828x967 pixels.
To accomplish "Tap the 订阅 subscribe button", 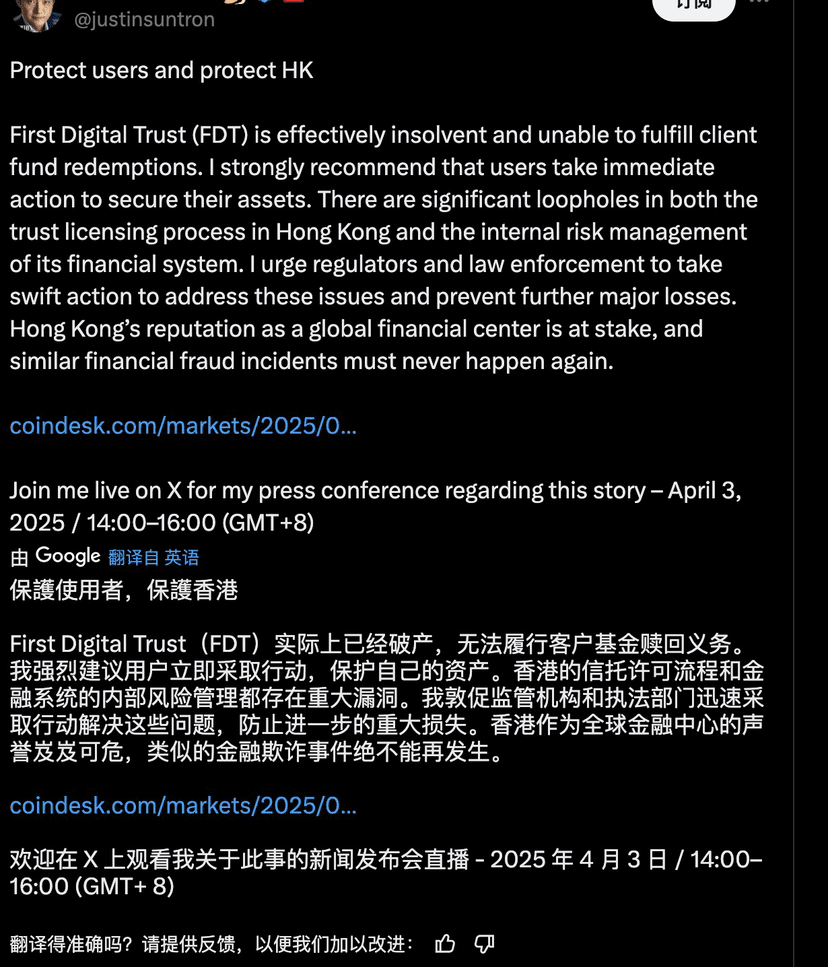I will tap(692, 6).
